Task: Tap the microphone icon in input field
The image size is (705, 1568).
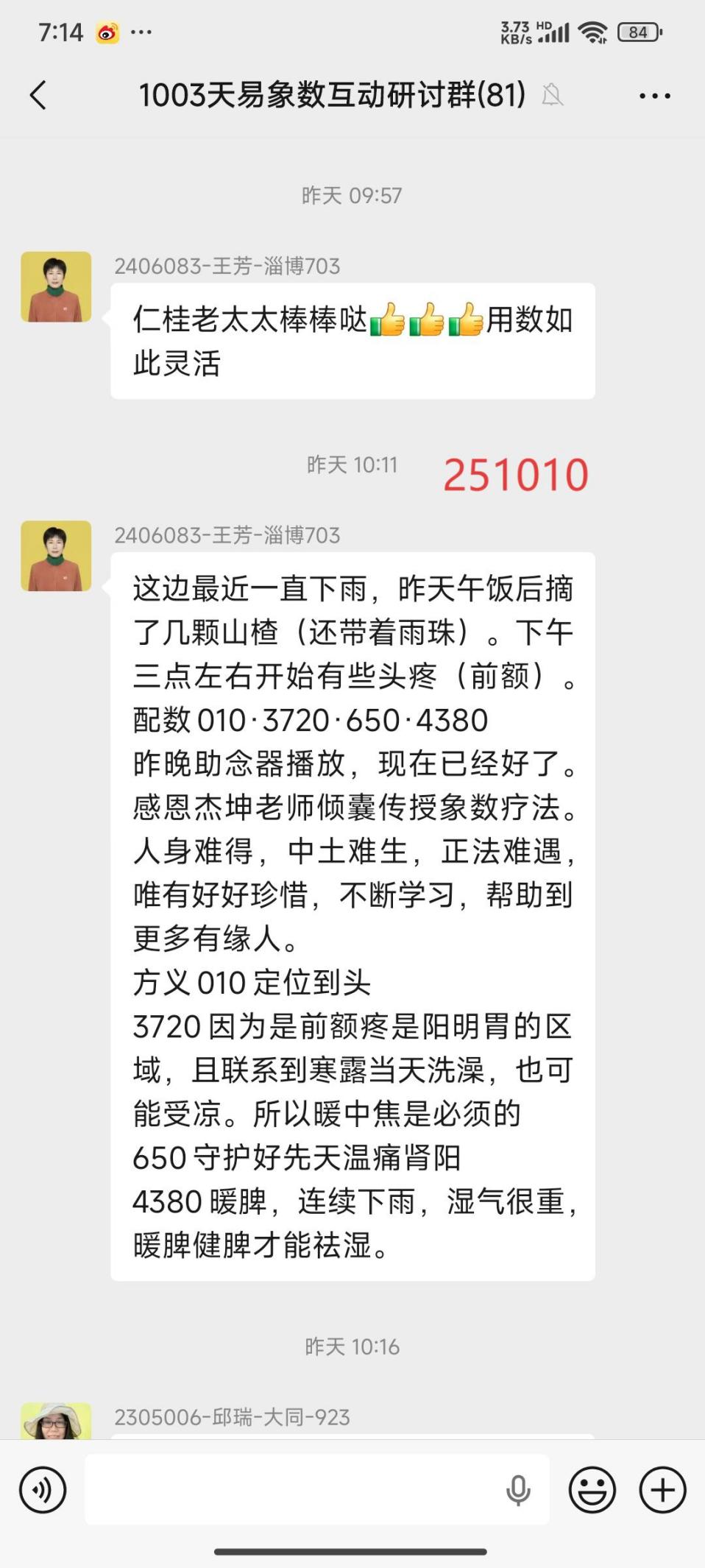Action: pyautogui.click(x=518, y=1489)
